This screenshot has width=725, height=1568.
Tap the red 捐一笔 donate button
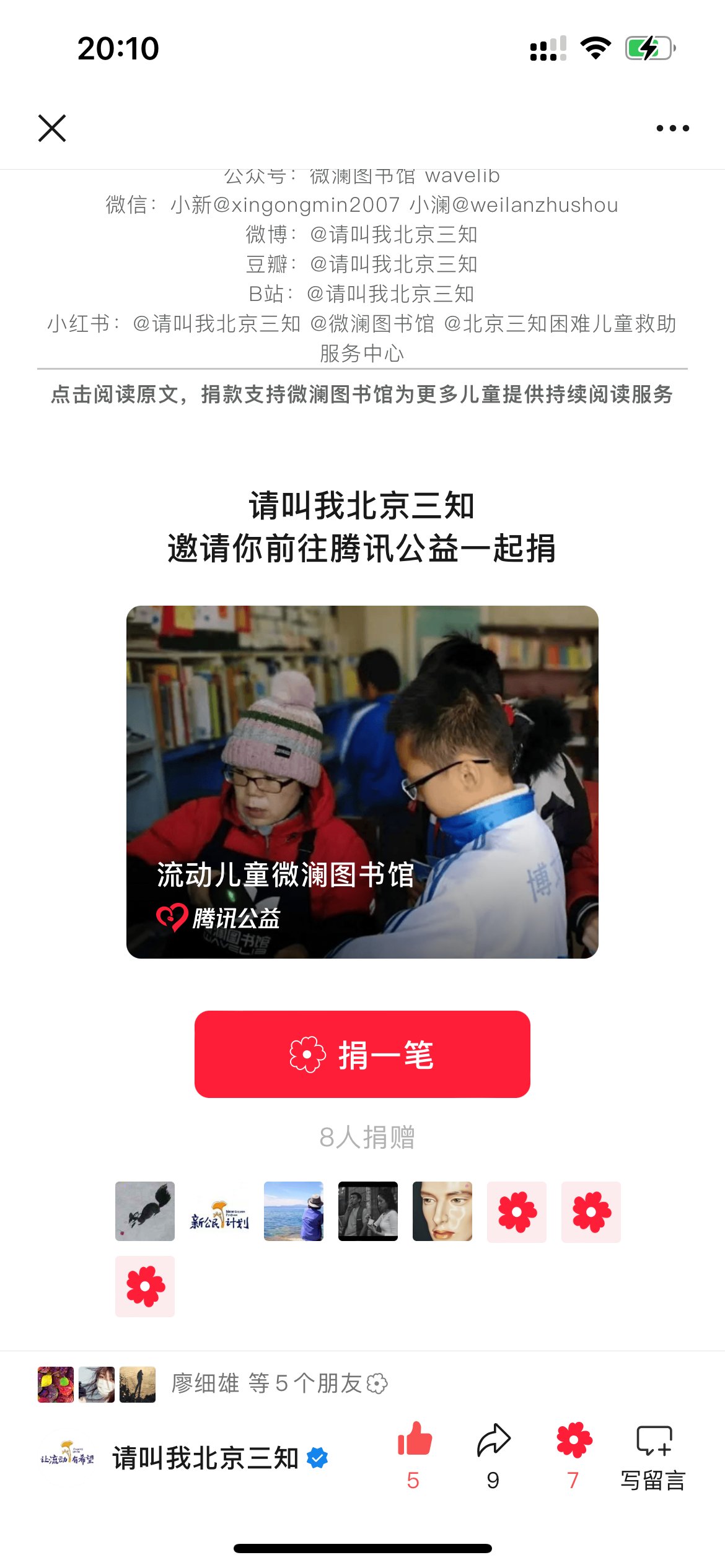362,1054
